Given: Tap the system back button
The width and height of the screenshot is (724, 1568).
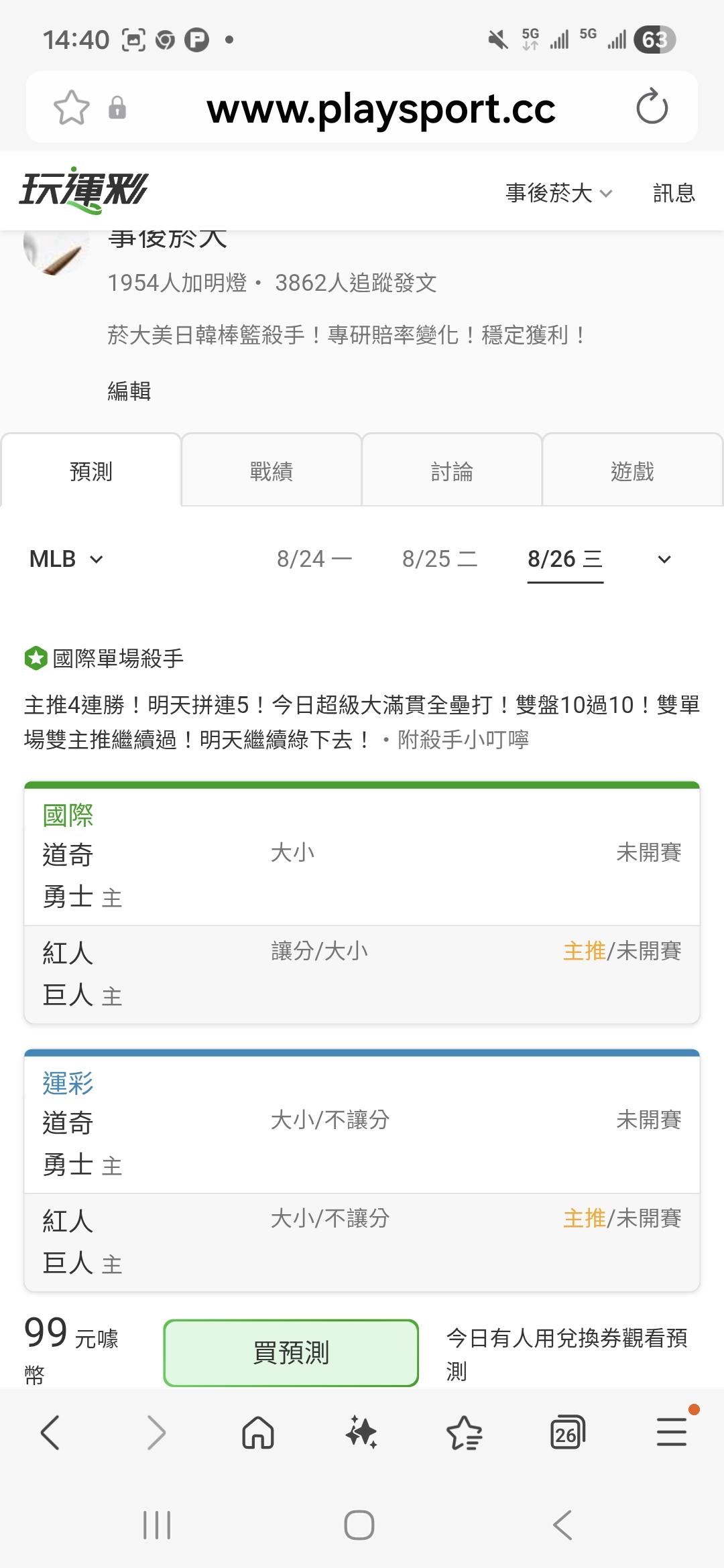Looking at the screenshot, I should pos(562,1526).
